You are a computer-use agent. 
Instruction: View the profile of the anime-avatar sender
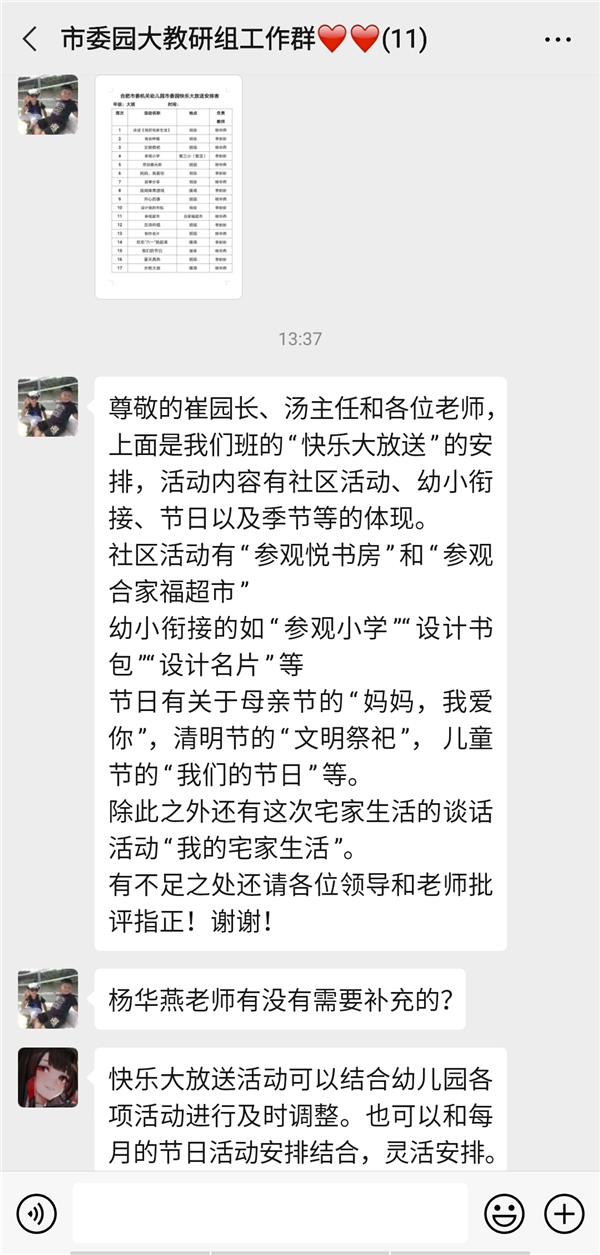[x=48, y=1077]
